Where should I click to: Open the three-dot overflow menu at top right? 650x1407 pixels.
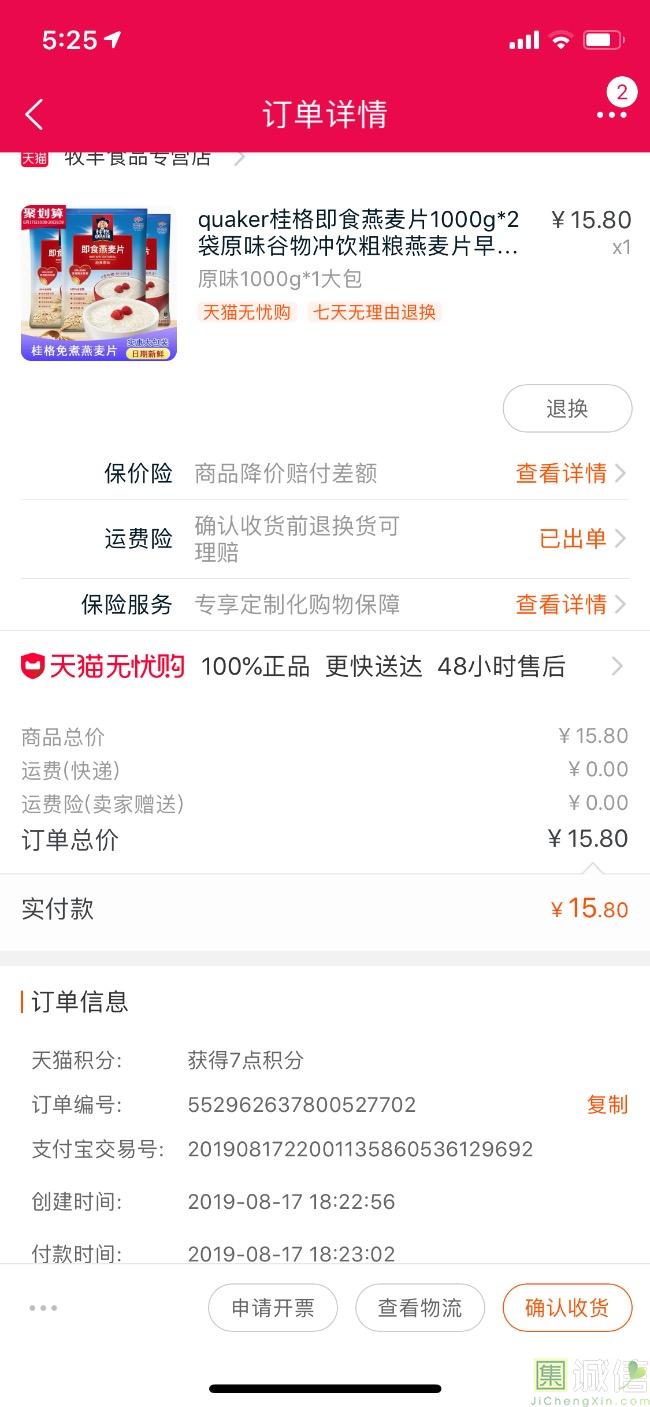pyautogui.click(x=612, y=114)
